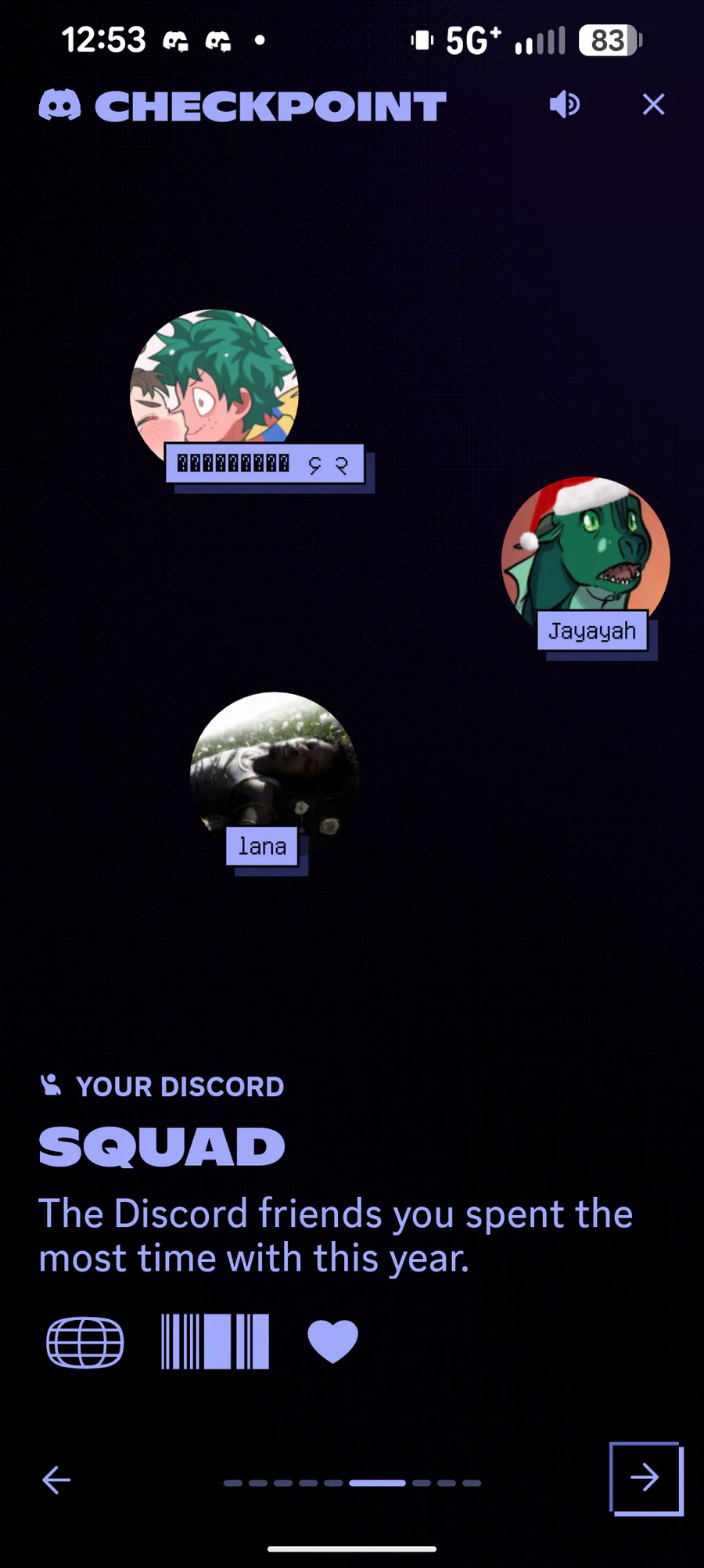The image size is (704, 1568).
Task: Return to the previous Checkpoint slide
Action: pyautogui.click(x=56, y=1480)
